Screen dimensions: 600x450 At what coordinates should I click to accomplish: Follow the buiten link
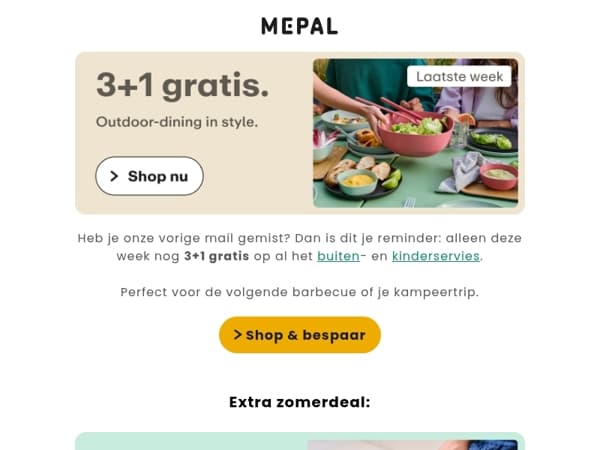[338, 256]
